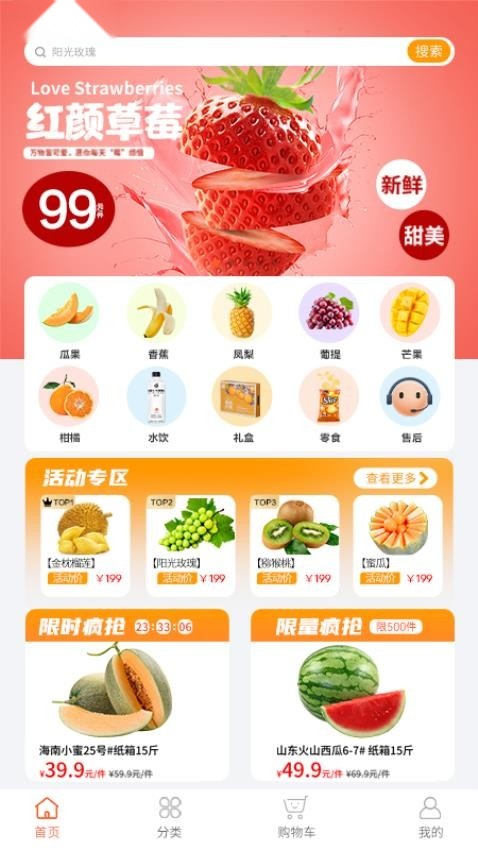The height and width of the screenshot is (850, 478).
Task: Tap the orange 搜索 button
Action: (429, 51)
